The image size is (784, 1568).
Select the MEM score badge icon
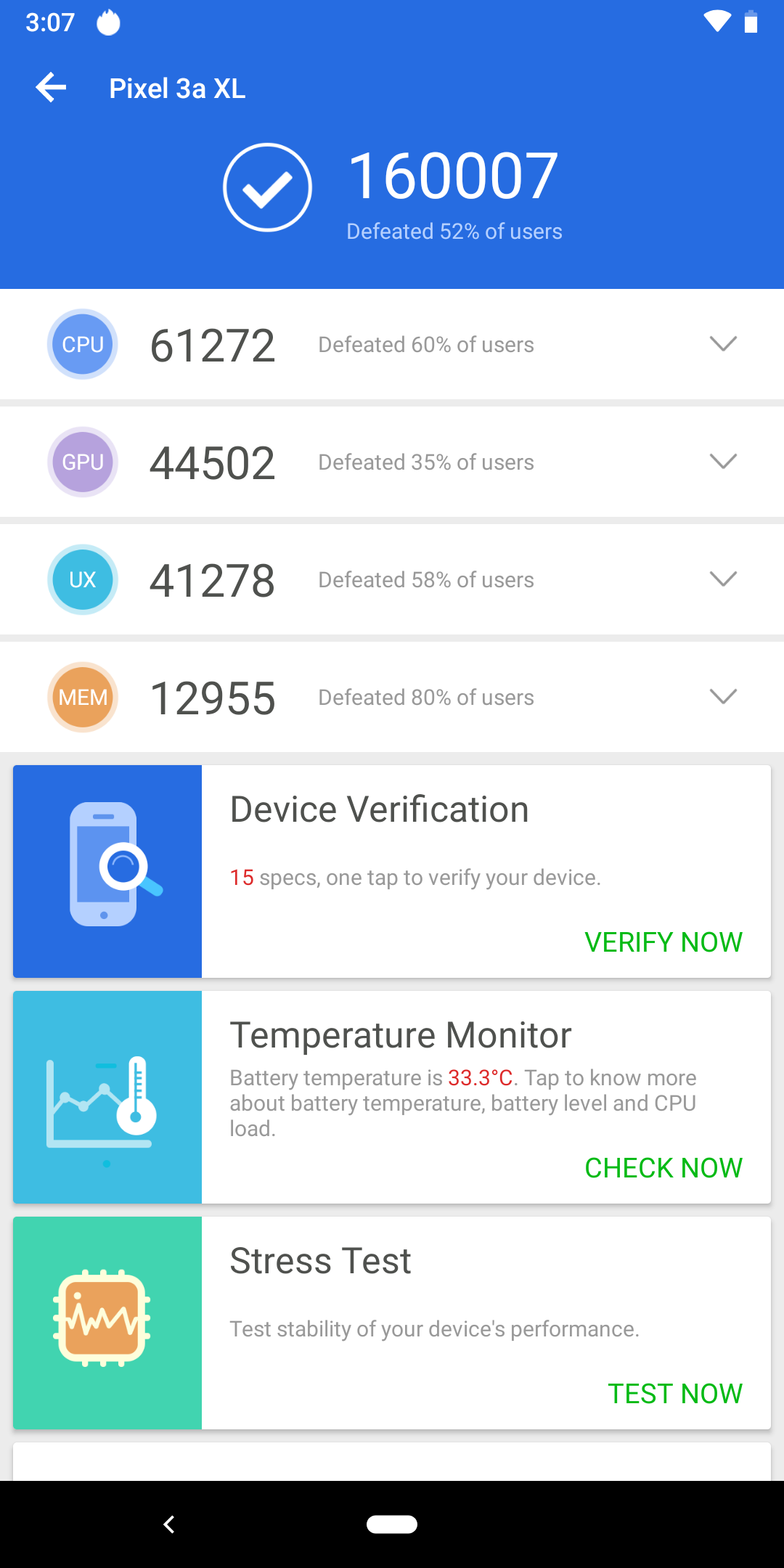click(82, 697)
